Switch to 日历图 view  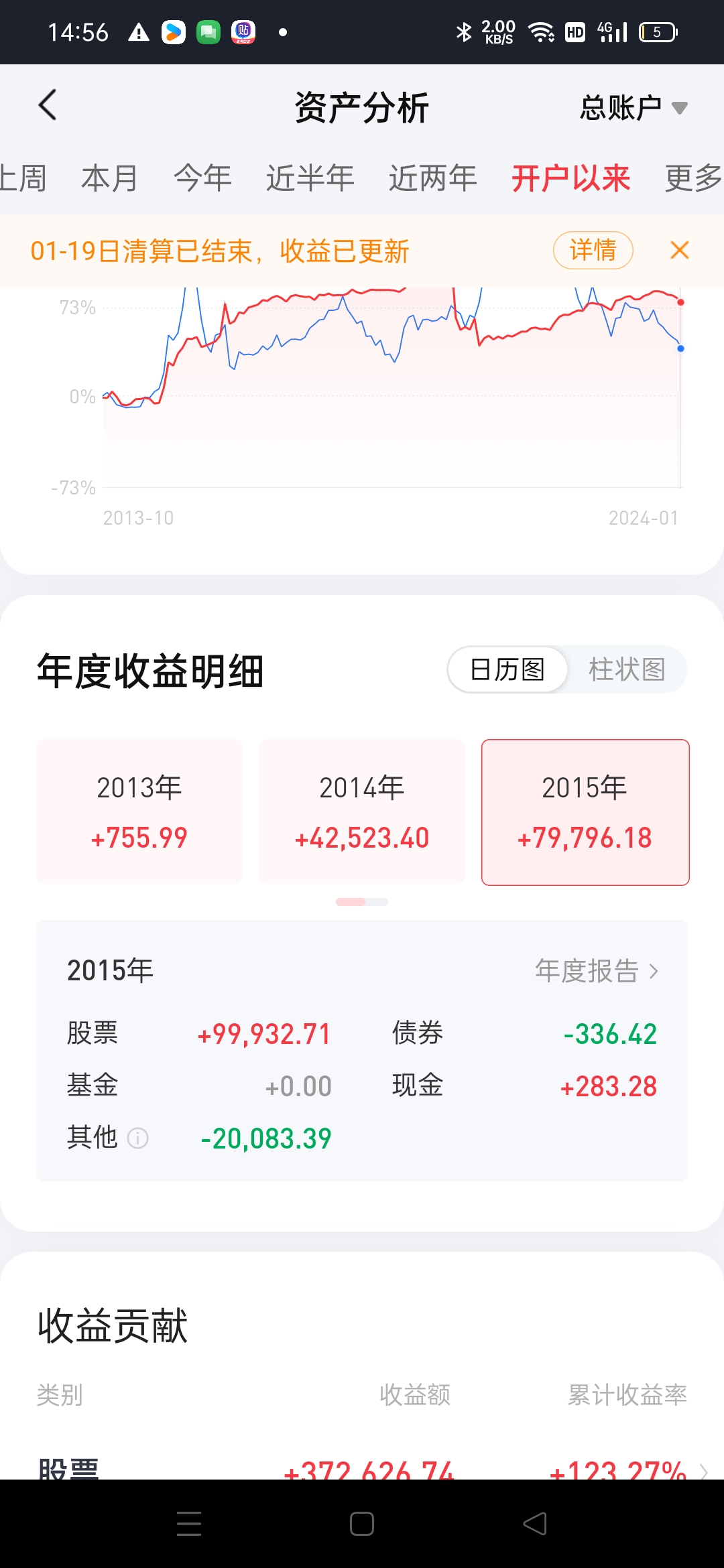point(507,669)
